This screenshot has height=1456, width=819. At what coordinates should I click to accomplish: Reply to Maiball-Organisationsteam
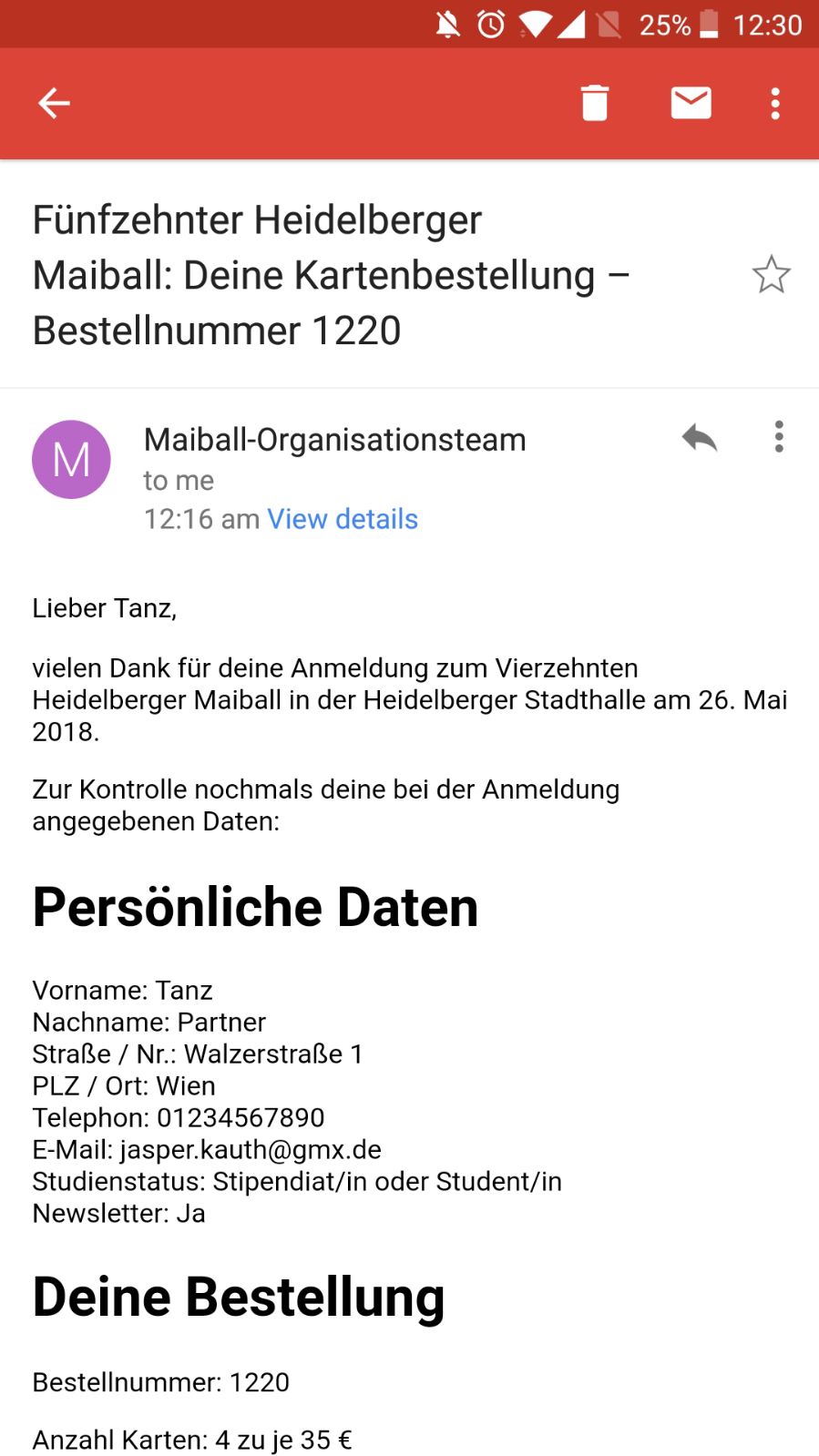(699, 438)
